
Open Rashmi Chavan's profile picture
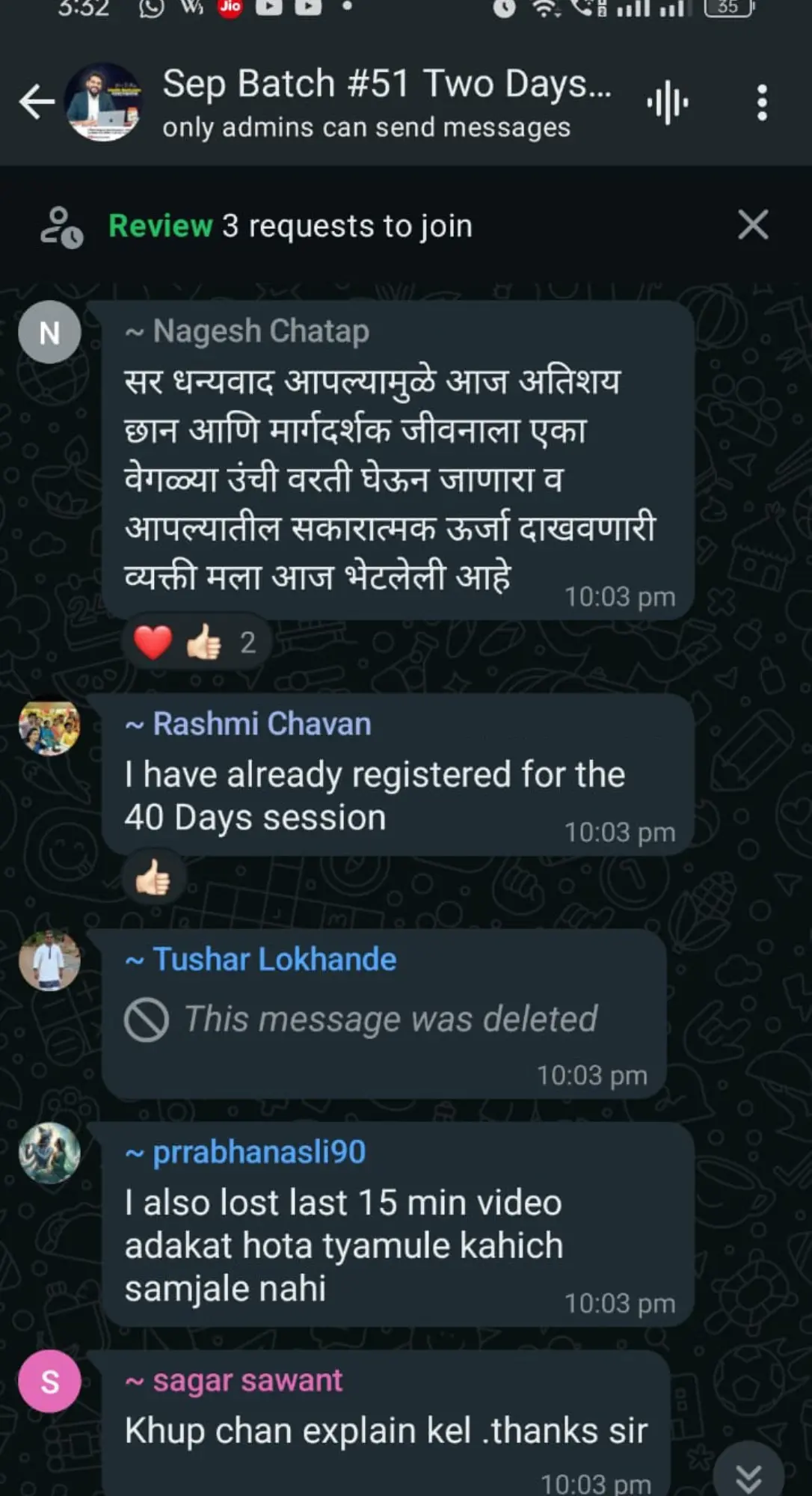click(x=49, y=727)
